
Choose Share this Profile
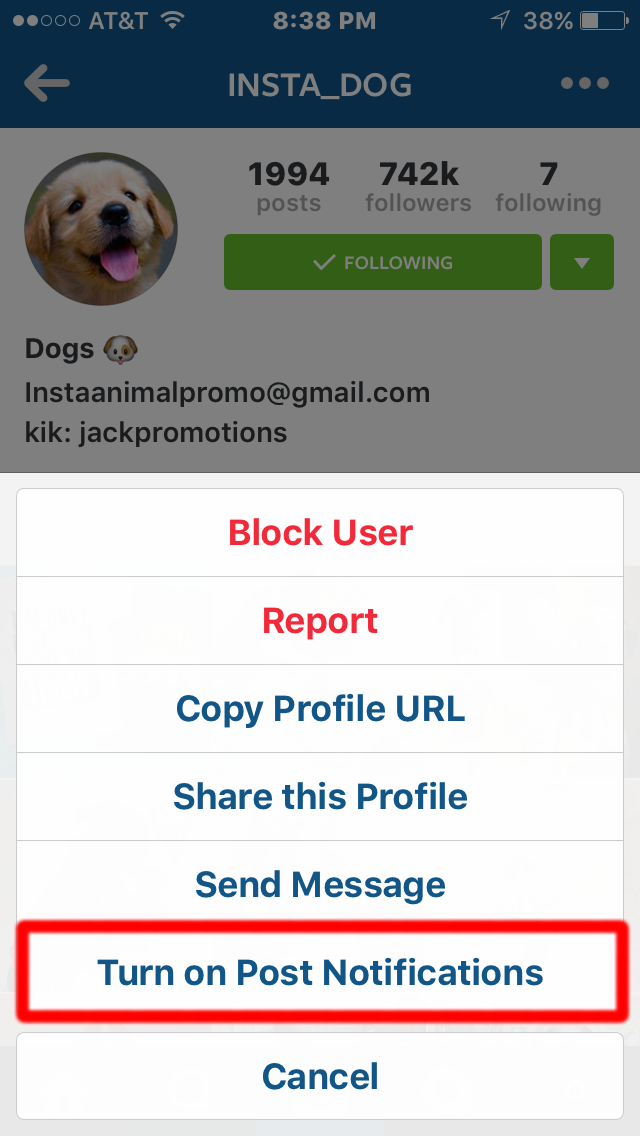[x=320, y=796]
